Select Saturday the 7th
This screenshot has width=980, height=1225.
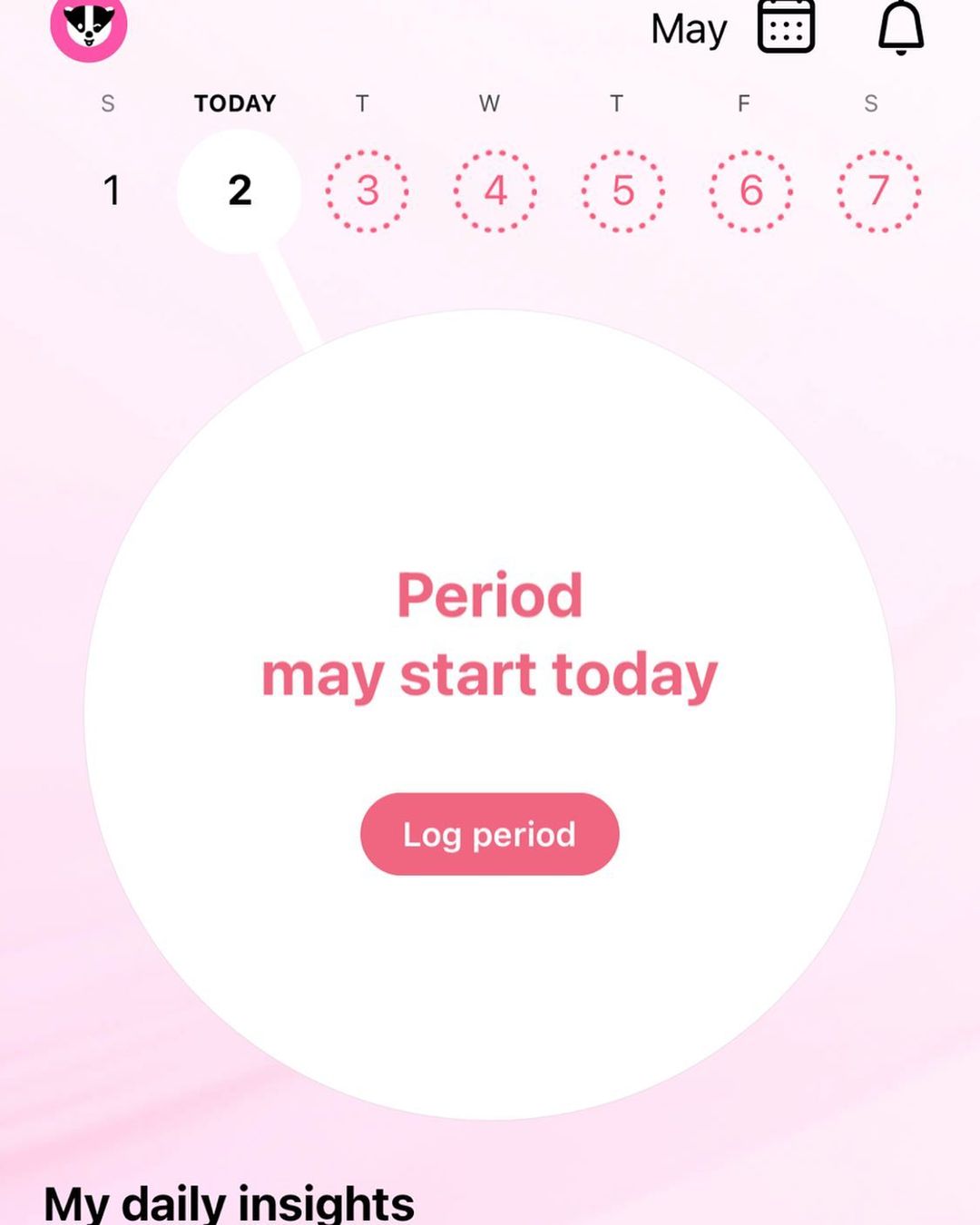tap(878, 191)
